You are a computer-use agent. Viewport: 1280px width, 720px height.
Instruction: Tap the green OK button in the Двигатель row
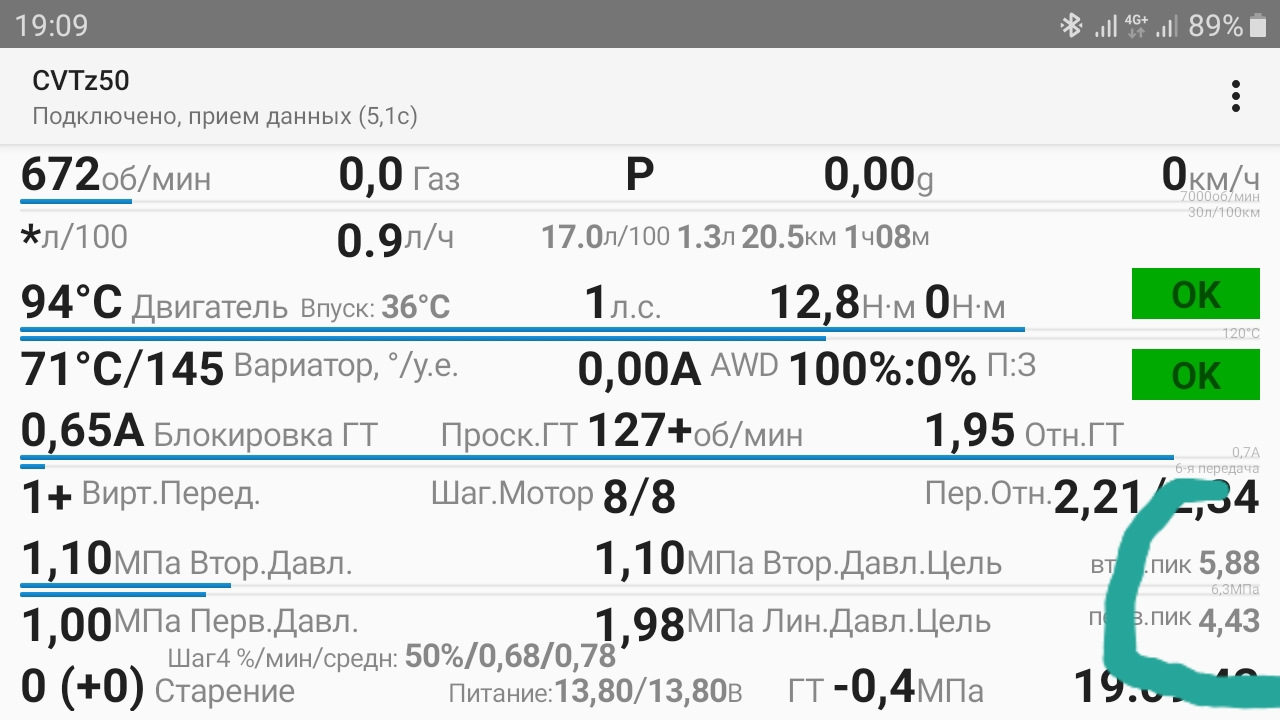pos(1195,294)
